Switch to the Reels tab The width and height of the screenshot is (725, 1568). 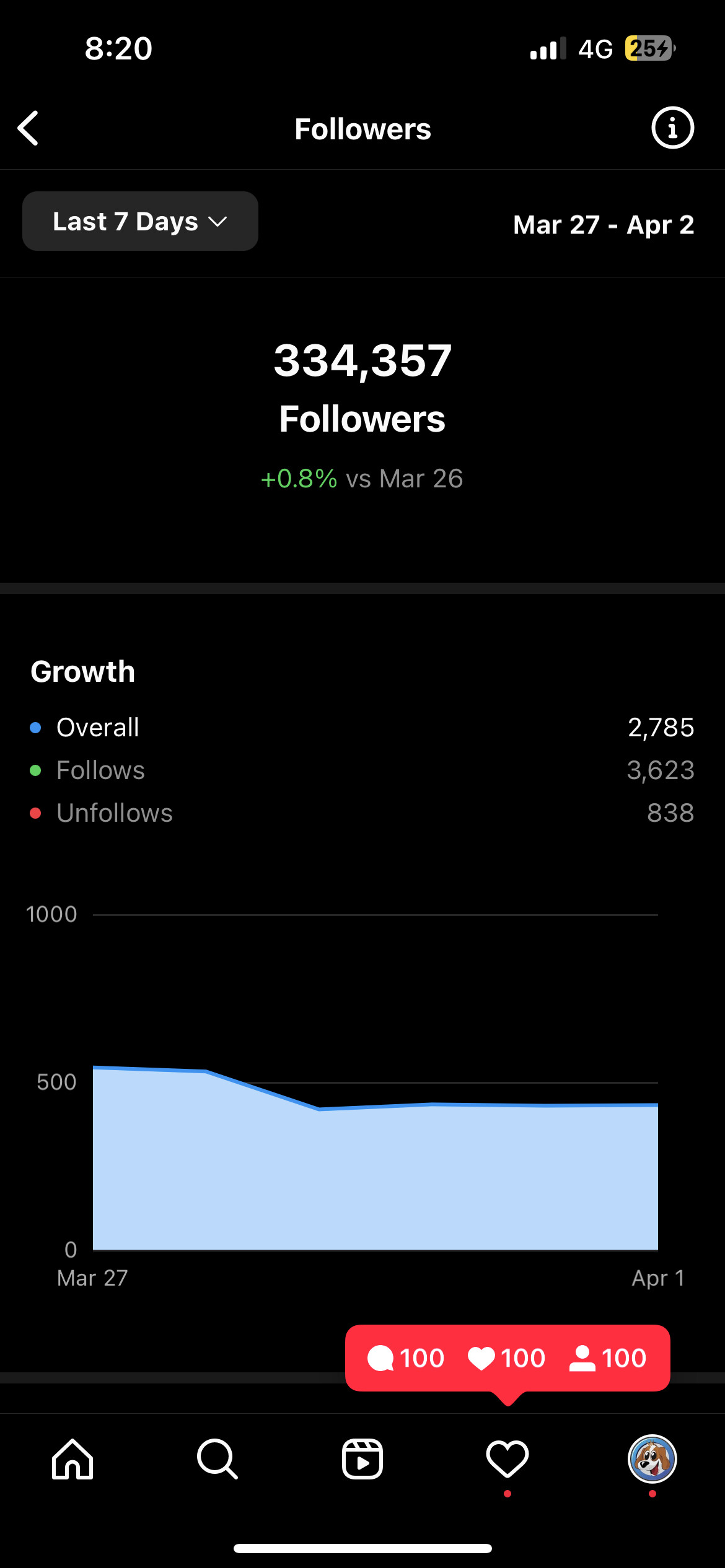point(362,1459)
